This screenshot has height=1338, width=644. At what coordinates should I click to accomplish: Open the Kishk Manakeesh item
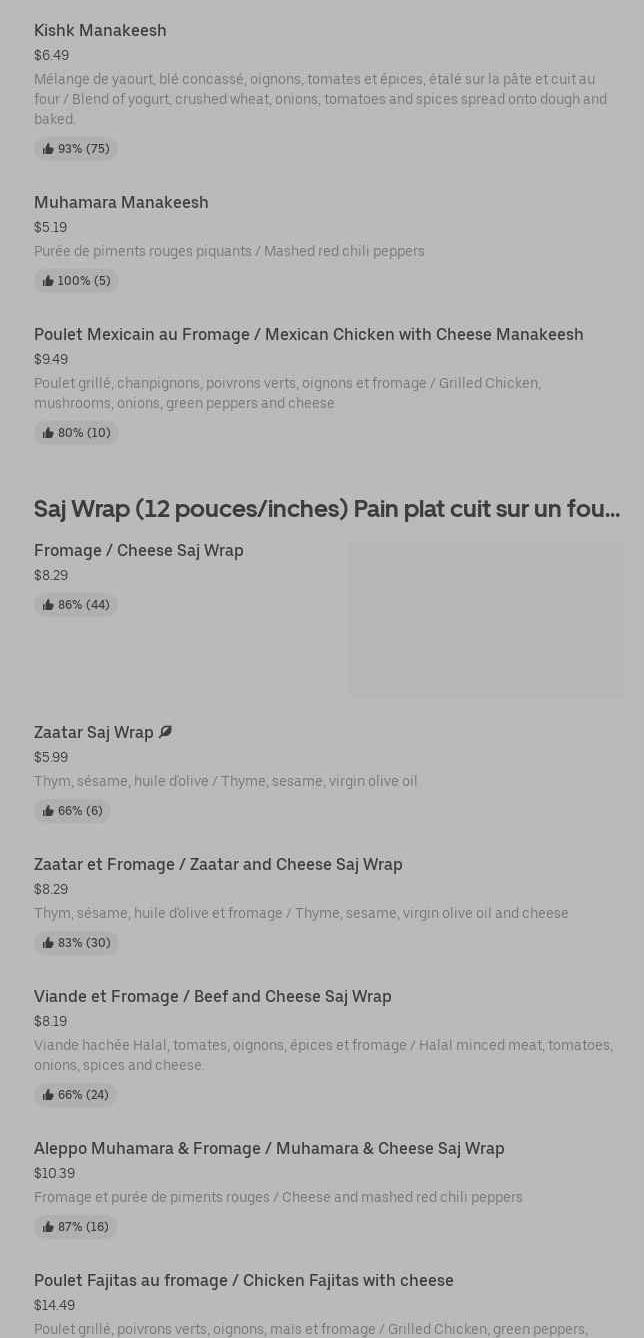100,31
